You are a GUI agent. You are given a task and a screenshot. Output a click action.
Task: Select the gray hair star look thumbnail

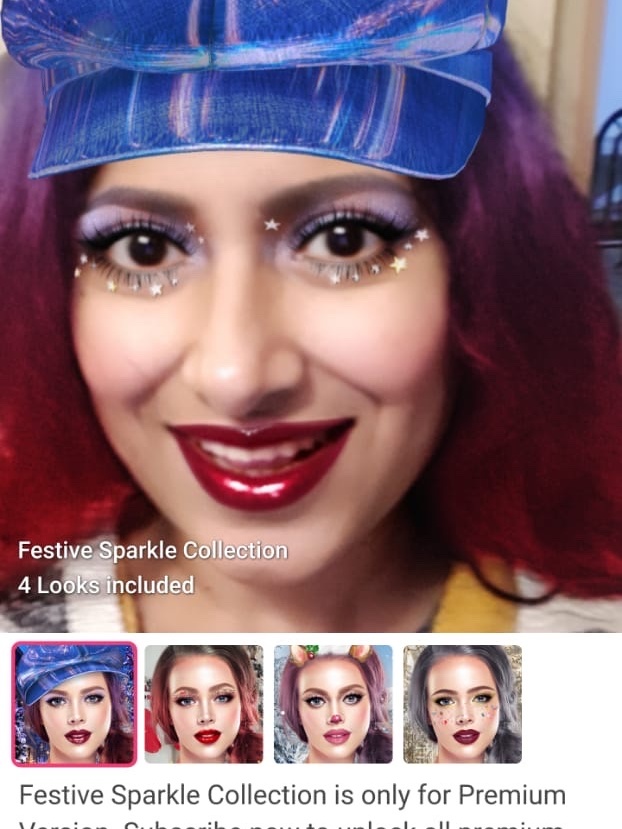click(x=462, y=704)
